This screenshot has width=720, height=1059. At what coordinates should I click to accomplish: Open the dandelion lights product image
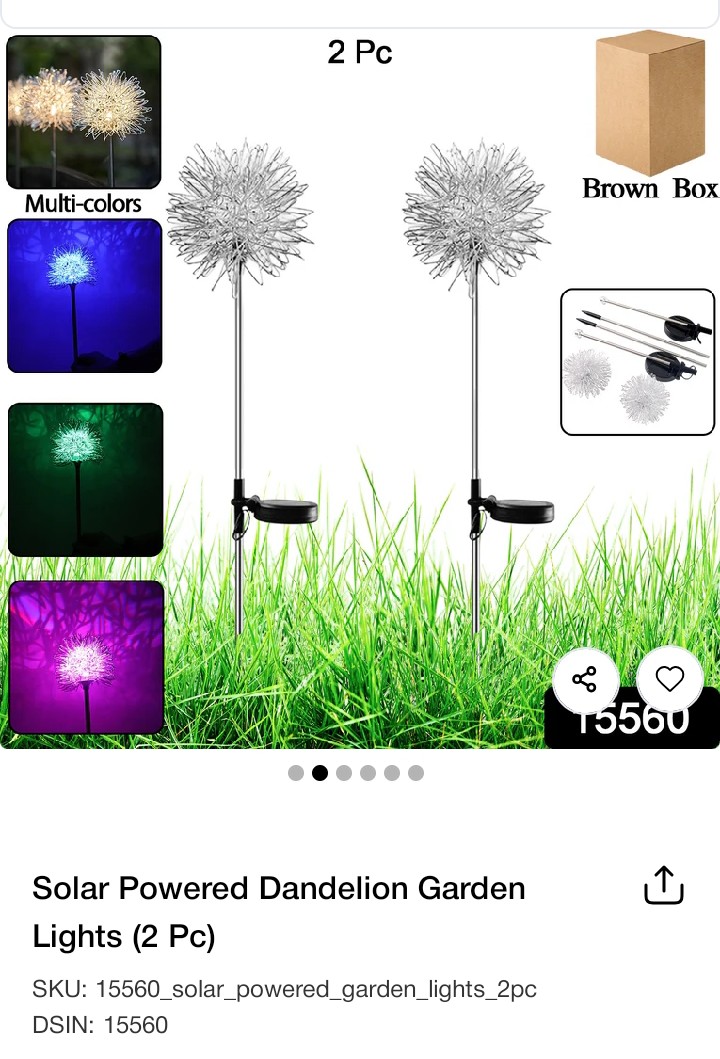coord(360,390)
